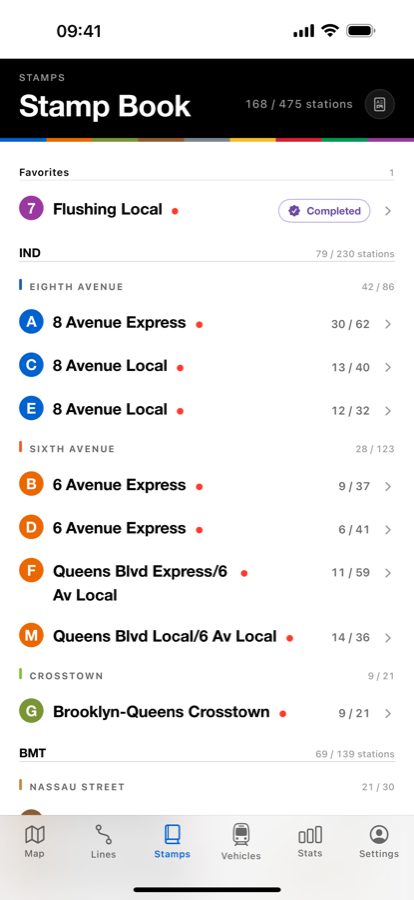View the Stats tab
Viewport: 414px width, 900px height.
click(x=310, y=841)
